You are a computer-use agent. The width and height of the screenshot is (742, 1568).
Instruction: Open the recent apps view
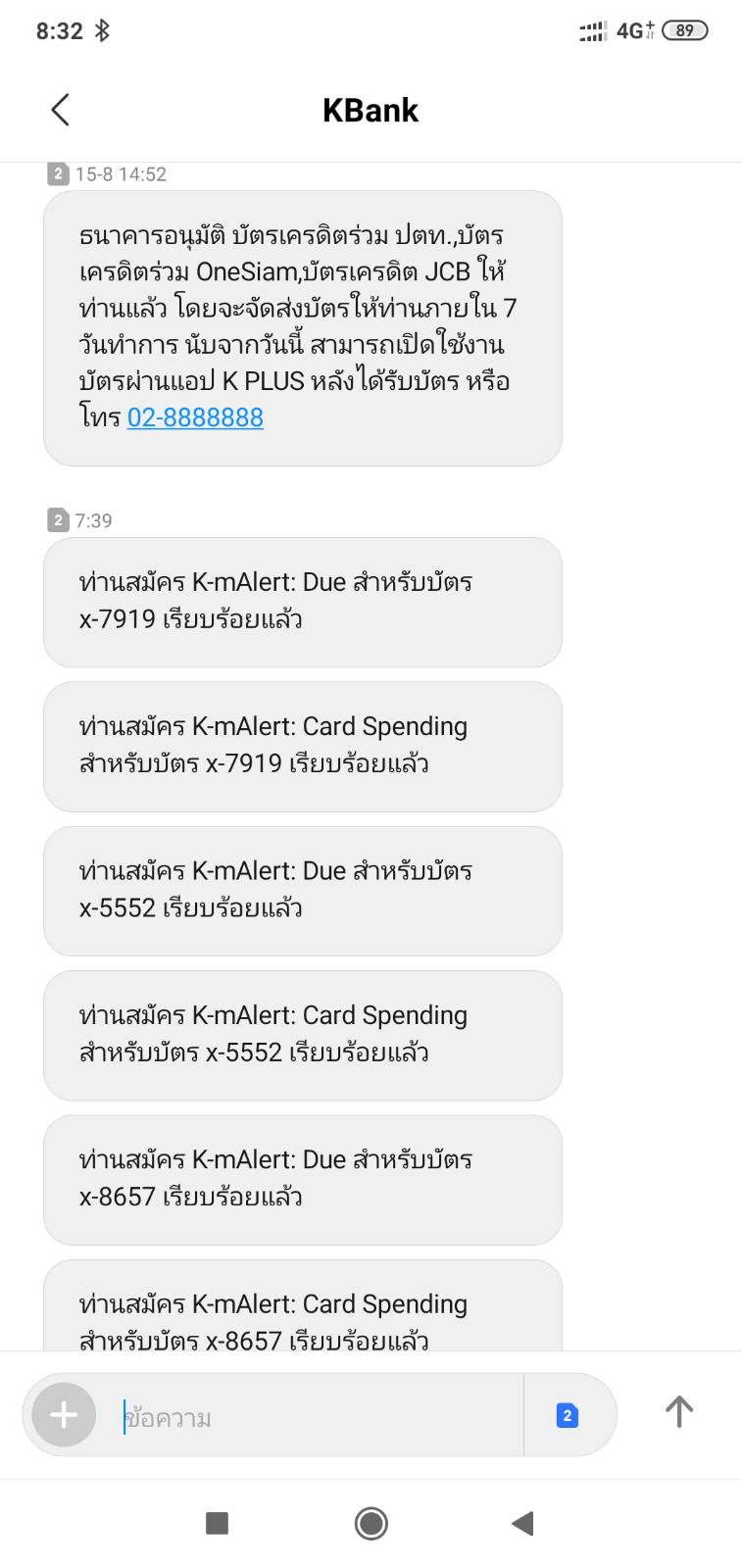coord(217,1523)
